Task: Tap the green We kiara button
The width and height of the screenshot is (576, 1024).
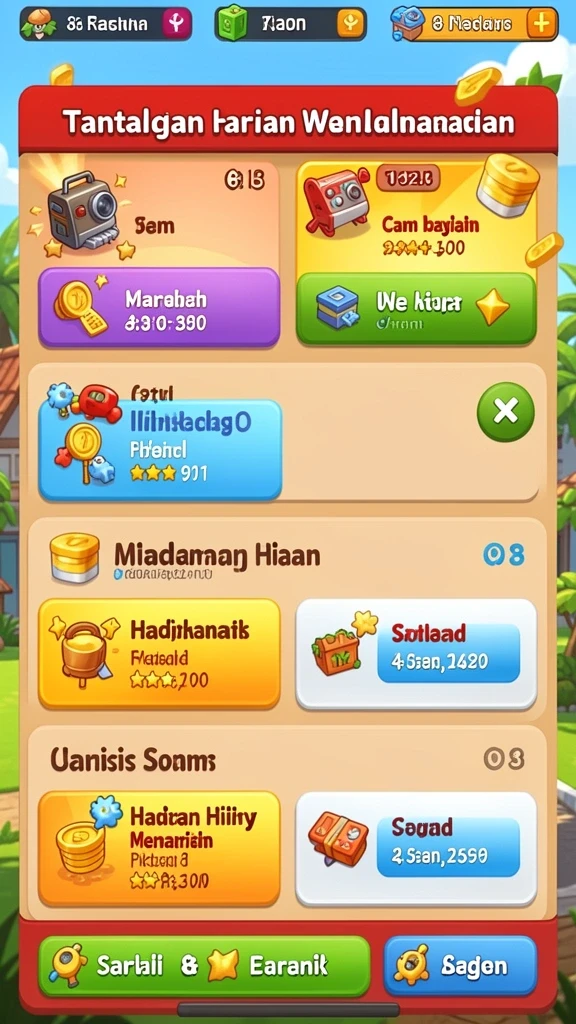Action: [x=416, y=308]
